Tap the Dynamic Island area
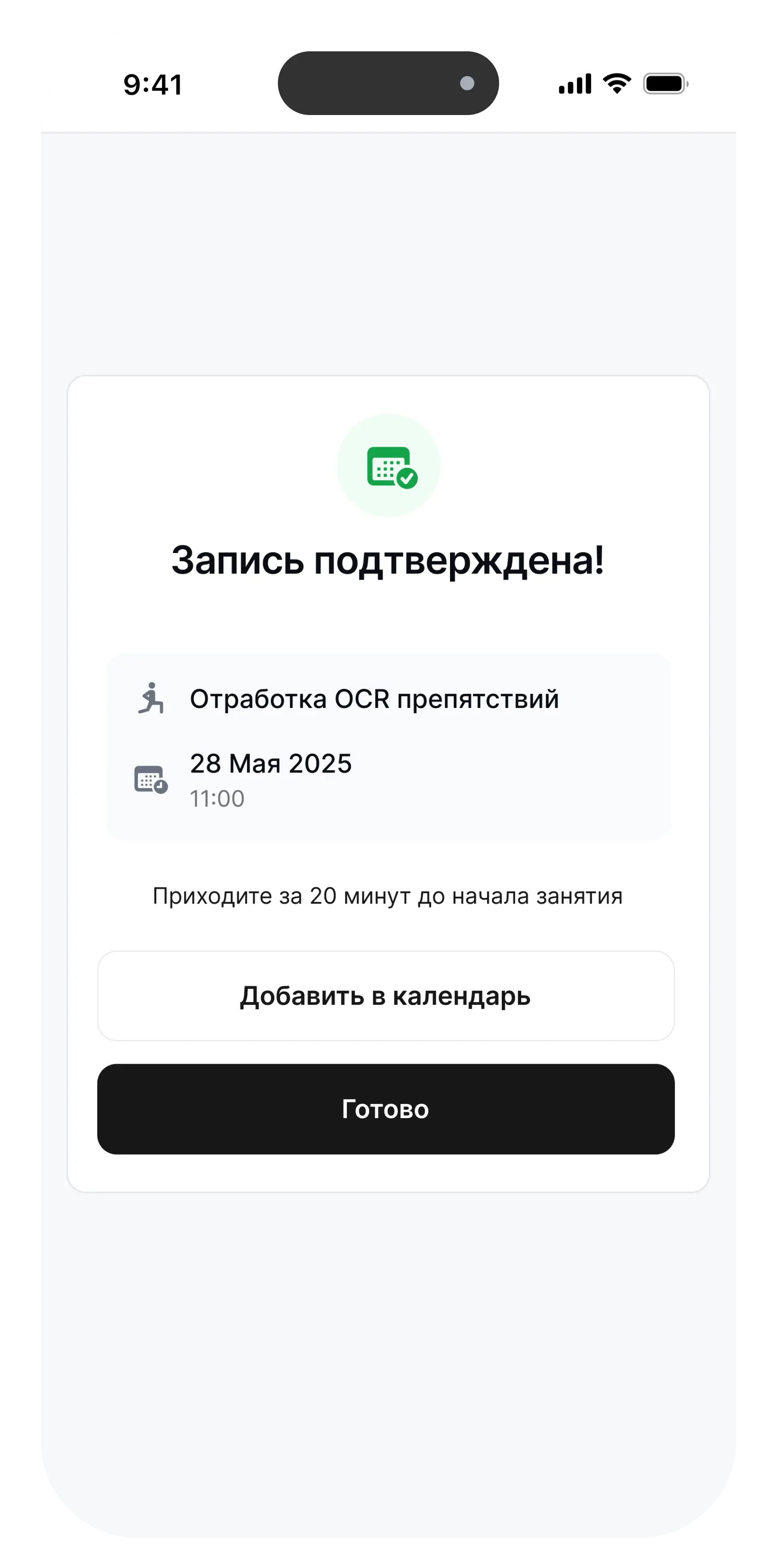The height and width of the screenshot is (1568, 777). point(388,83)
